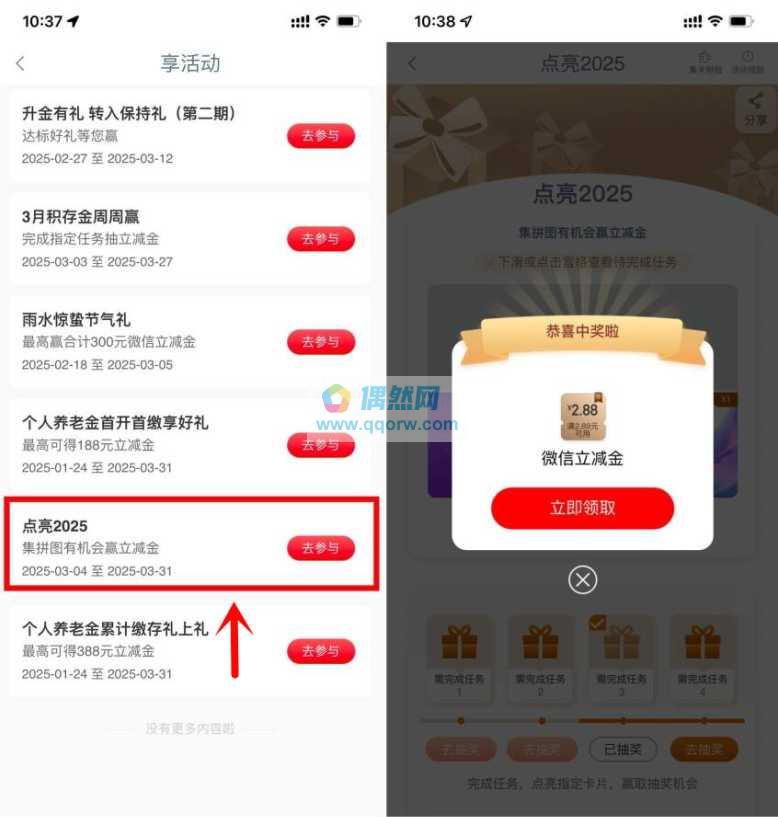
Task: Close the 恭喜中奖啦 popup
Action: (x=582, y=580)
